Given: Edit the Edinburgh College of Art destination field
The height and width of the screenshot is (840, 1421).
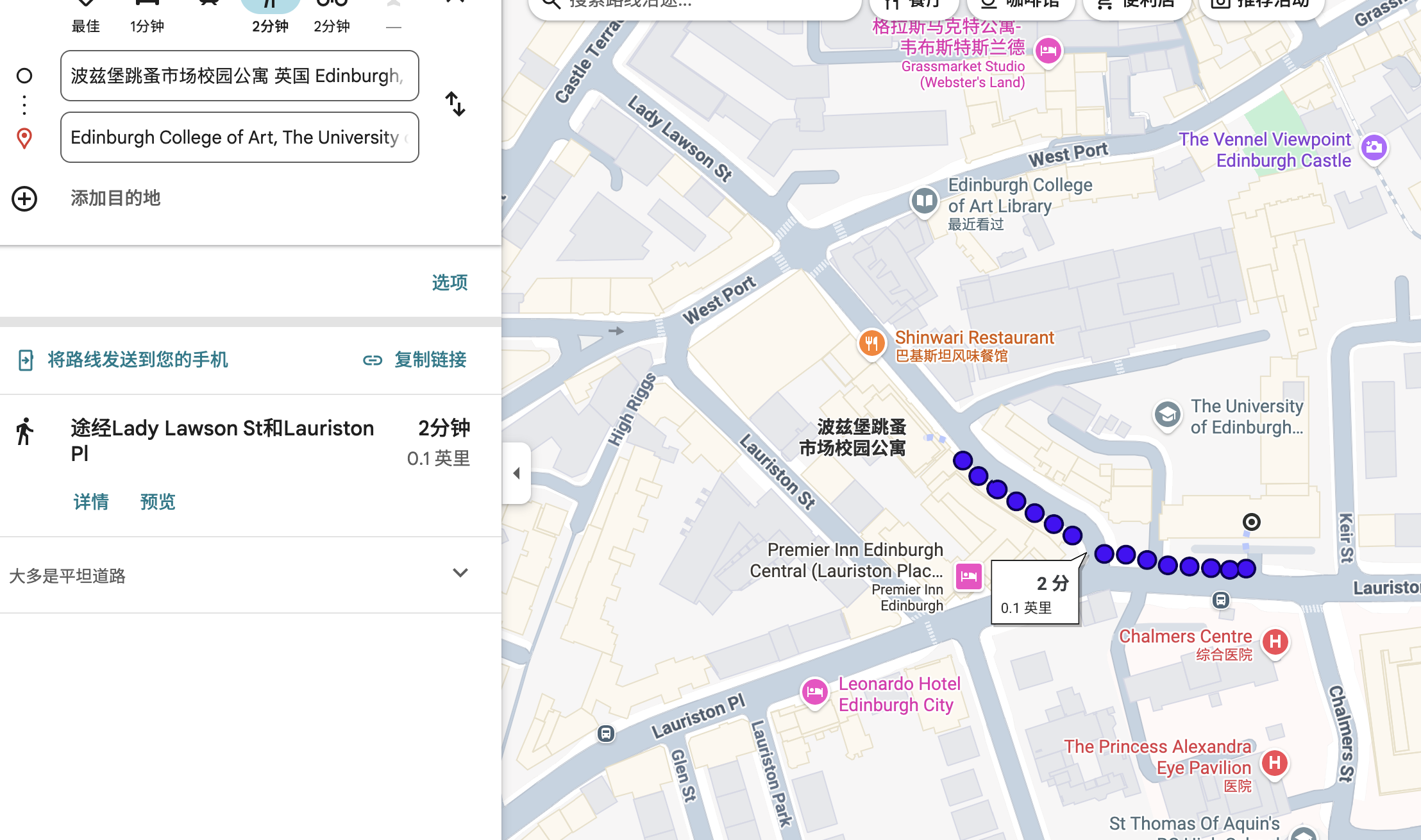Looking at the screenshot, I should (239, 137).
